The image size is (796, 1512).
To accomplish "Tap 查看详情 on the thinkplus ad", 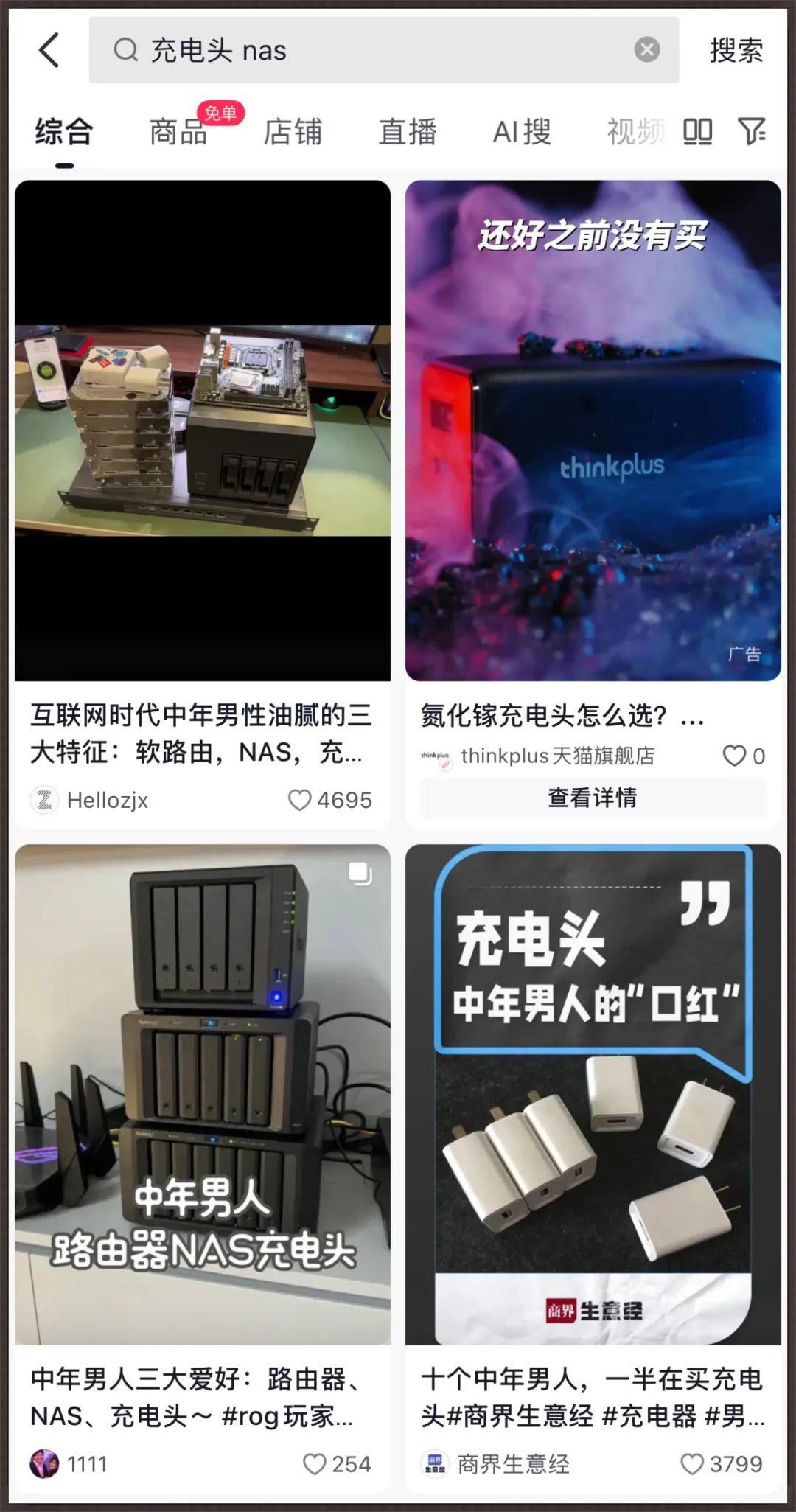I will [x=593, y=798].
